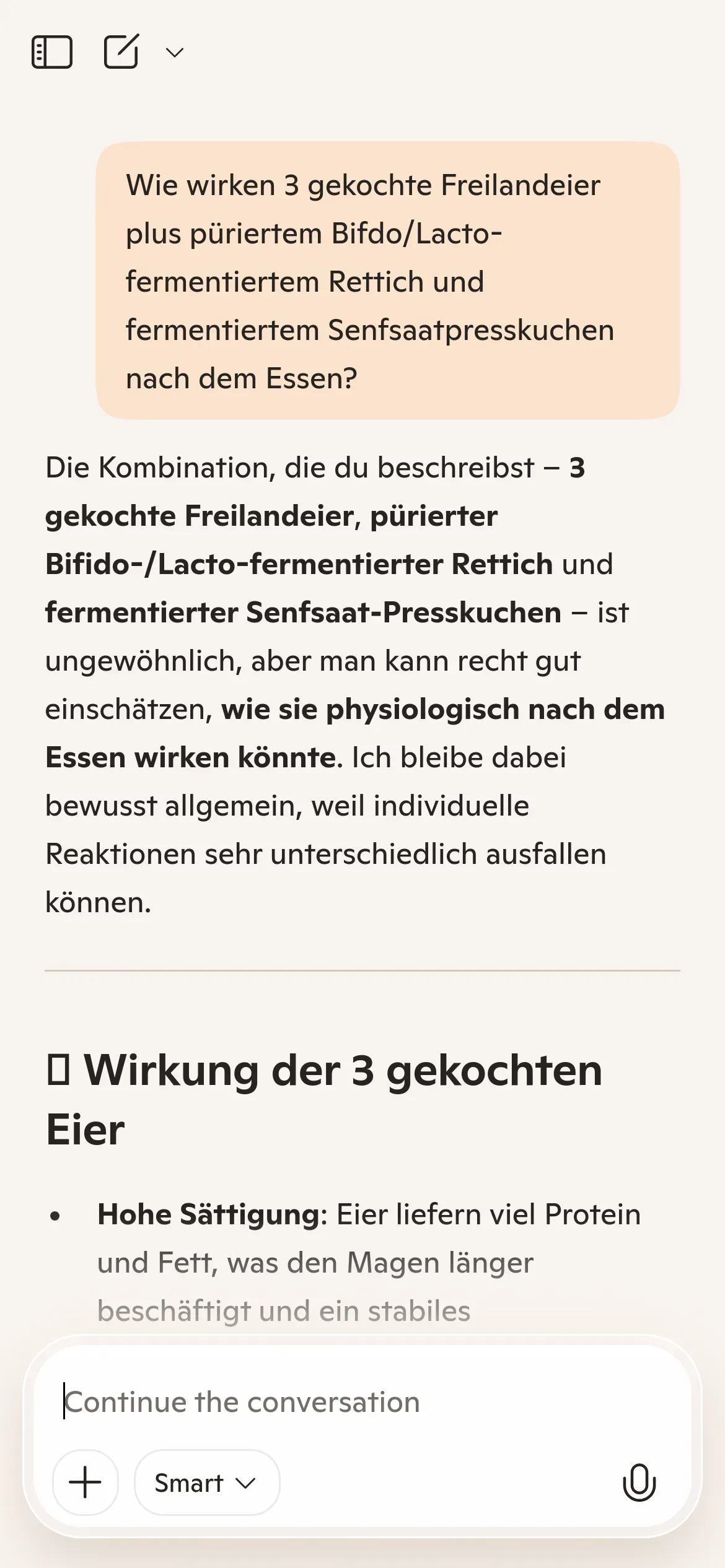Viewport: 725px width, 1568px height.
Task: Open the sidebar panel
Action: [x=52, y=52]
